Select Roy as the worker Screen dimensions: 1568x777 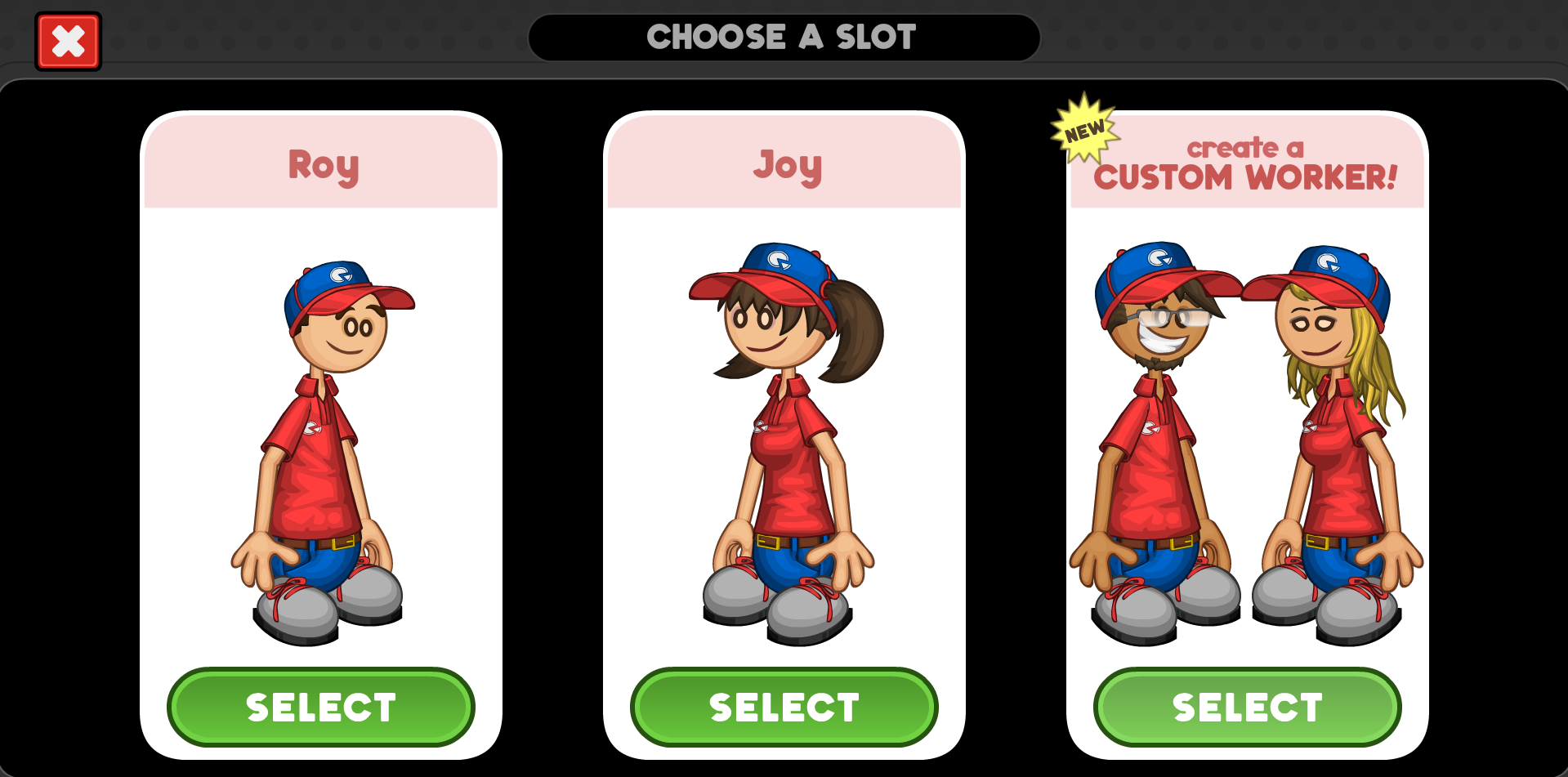coord(321,707)
